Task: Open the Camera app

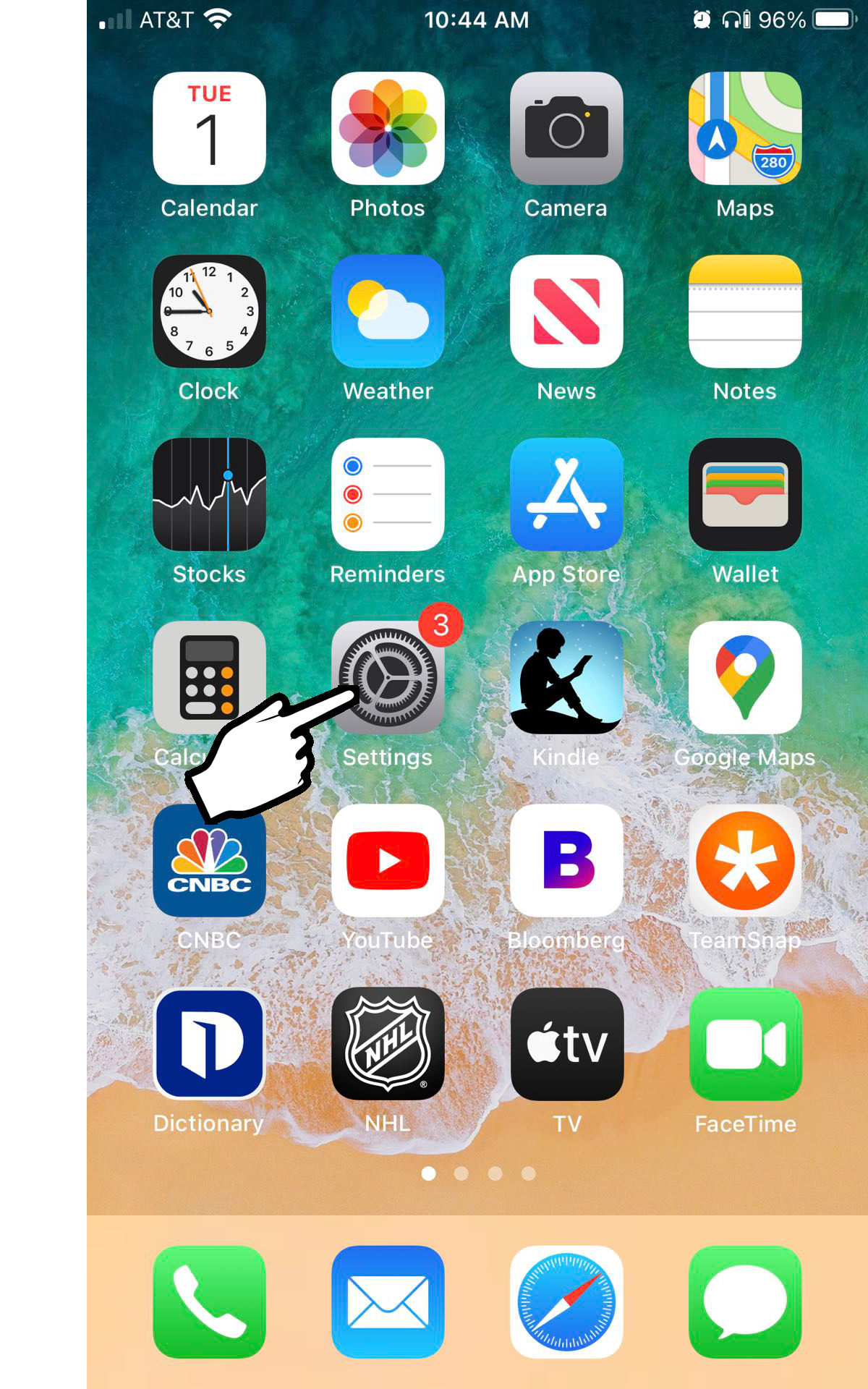Action: (566, 128)
